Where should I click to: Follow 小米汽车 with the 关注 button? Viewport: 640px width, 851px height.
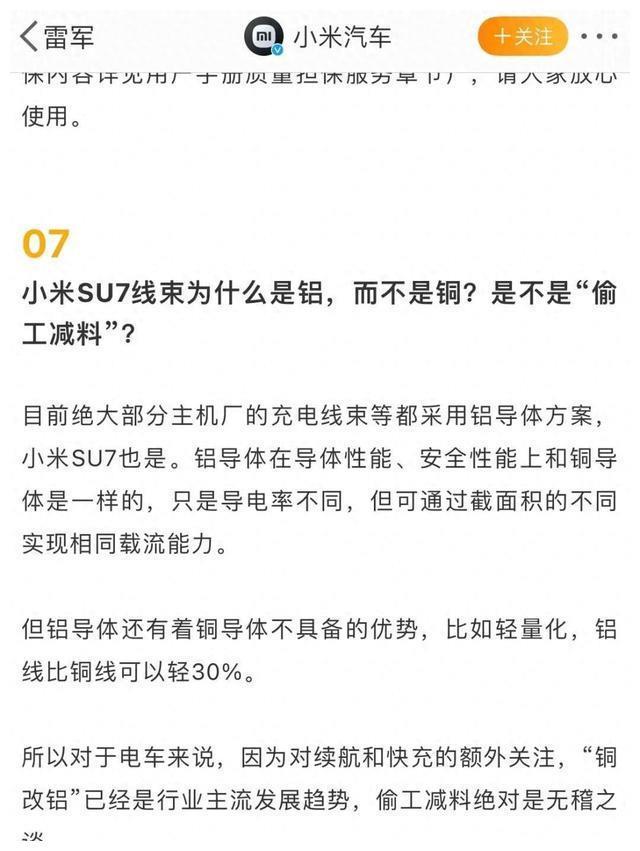(x=522, y=37)
